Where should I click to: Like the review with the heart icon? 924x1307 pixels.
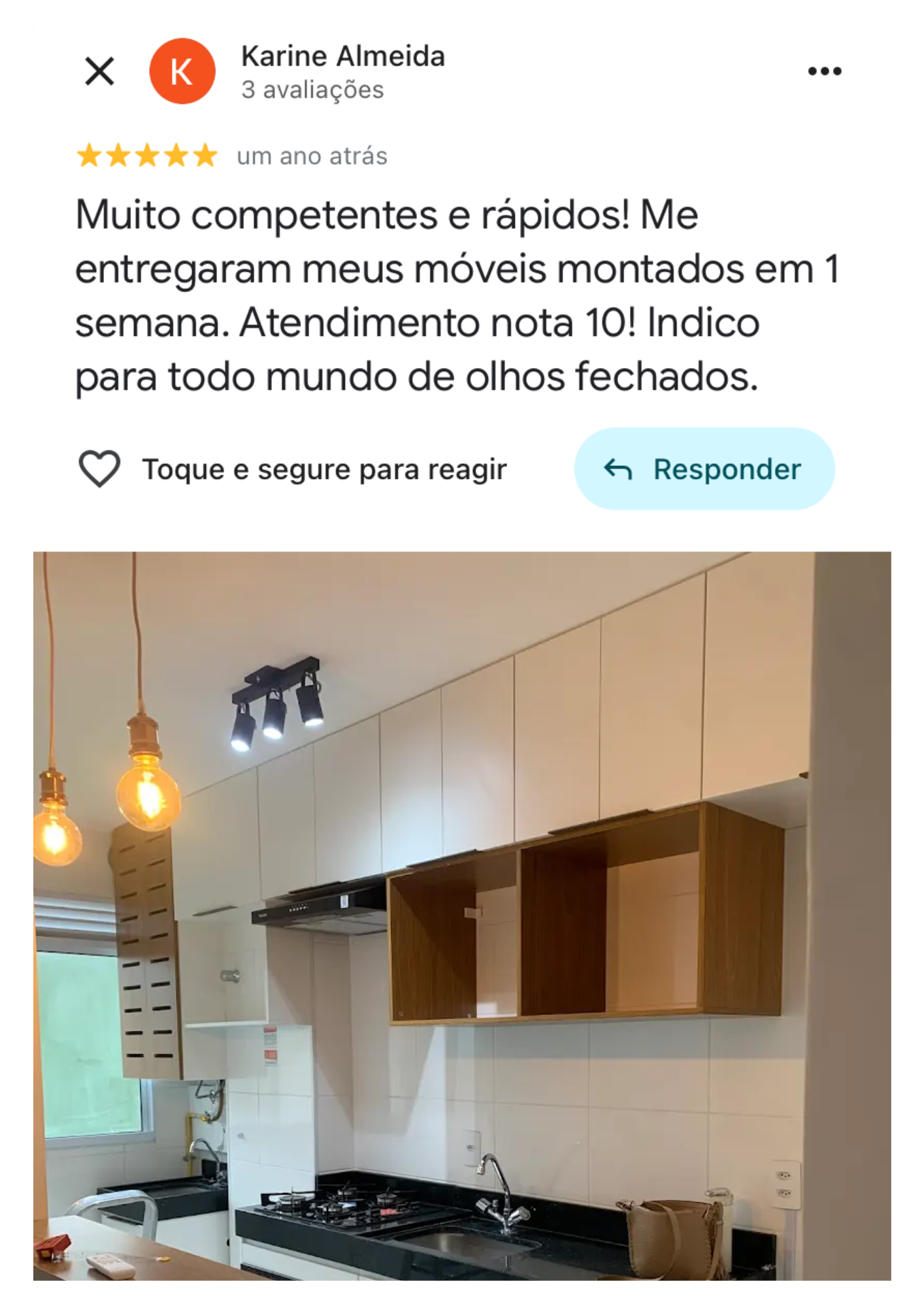pos(99,469)
